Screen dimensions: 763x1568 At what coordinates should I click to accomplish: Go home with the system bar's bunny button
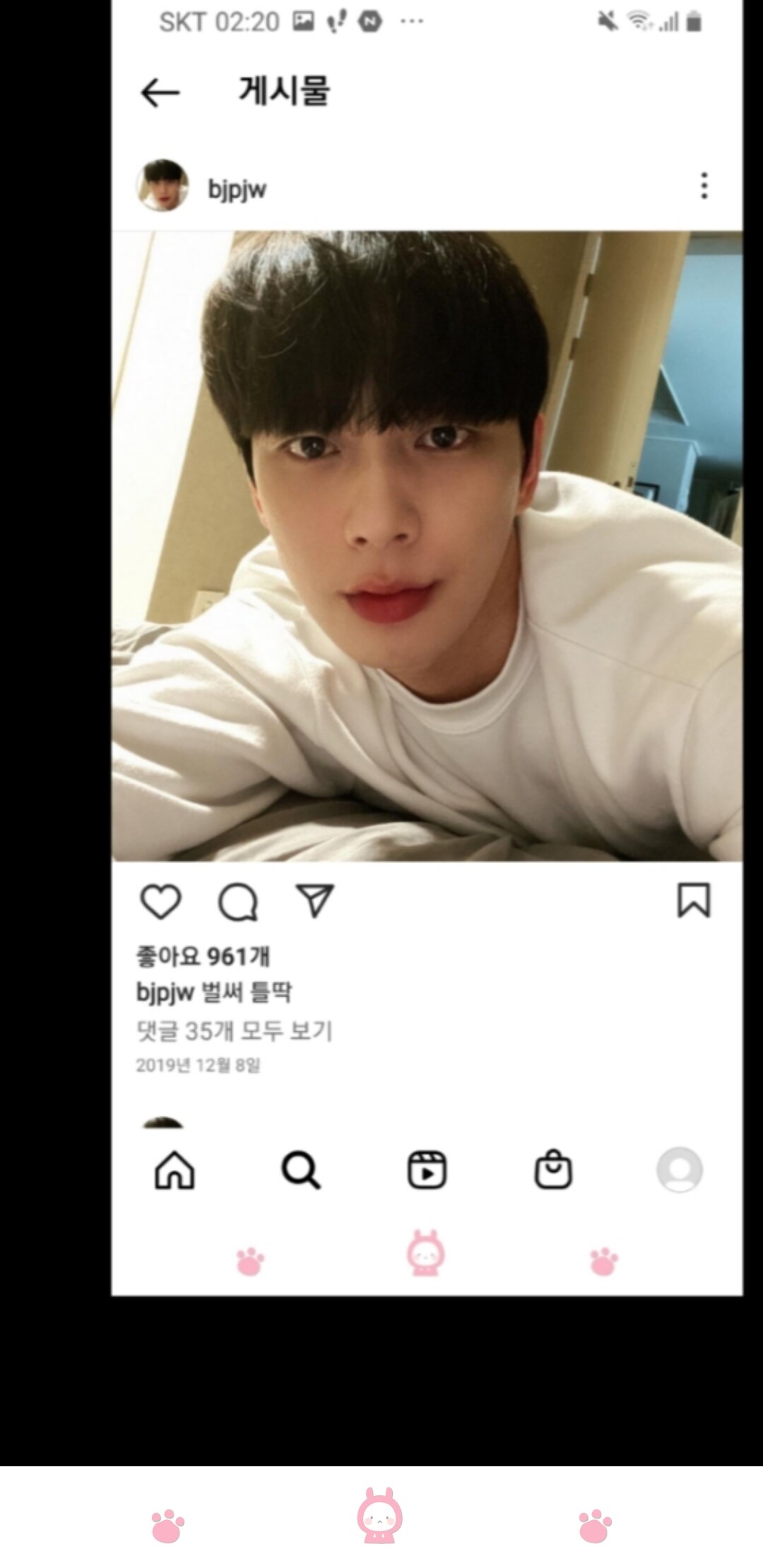tap(380, 1516)
